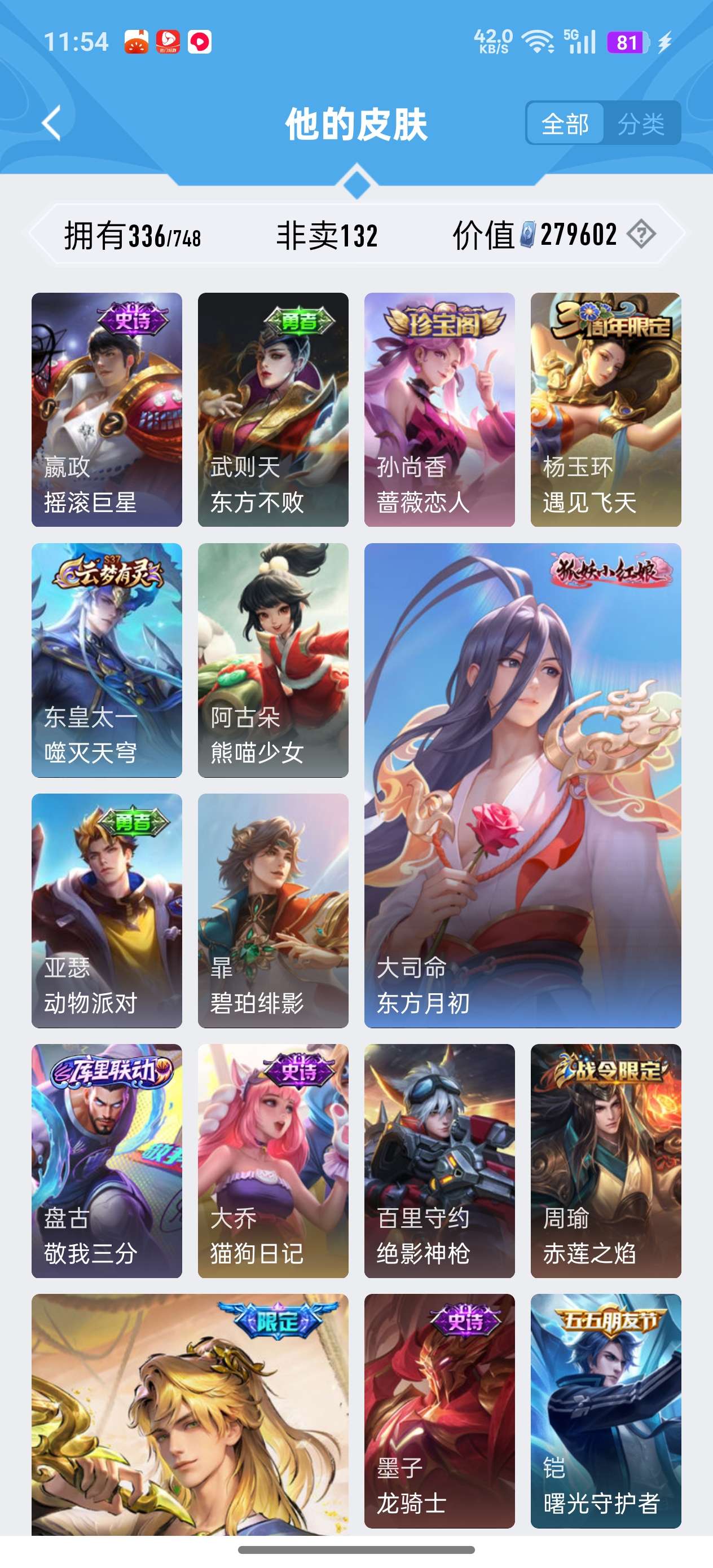This screenshot has width=713, height=1568.
Task: Open the value help question icon
Action: [641, 234]
